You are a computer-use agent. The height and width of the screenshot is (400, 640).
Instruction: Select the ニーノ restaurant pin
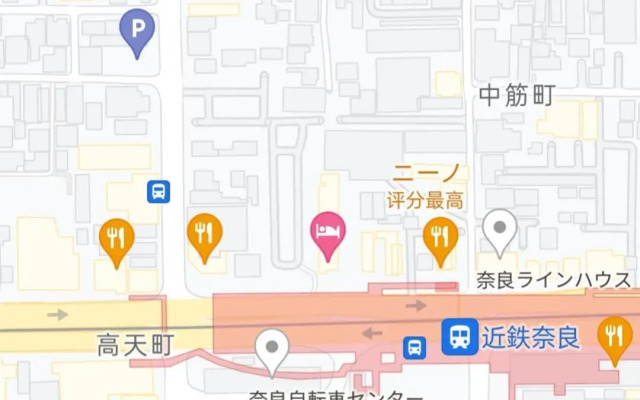pyautogui.click(x=440, y=237)
